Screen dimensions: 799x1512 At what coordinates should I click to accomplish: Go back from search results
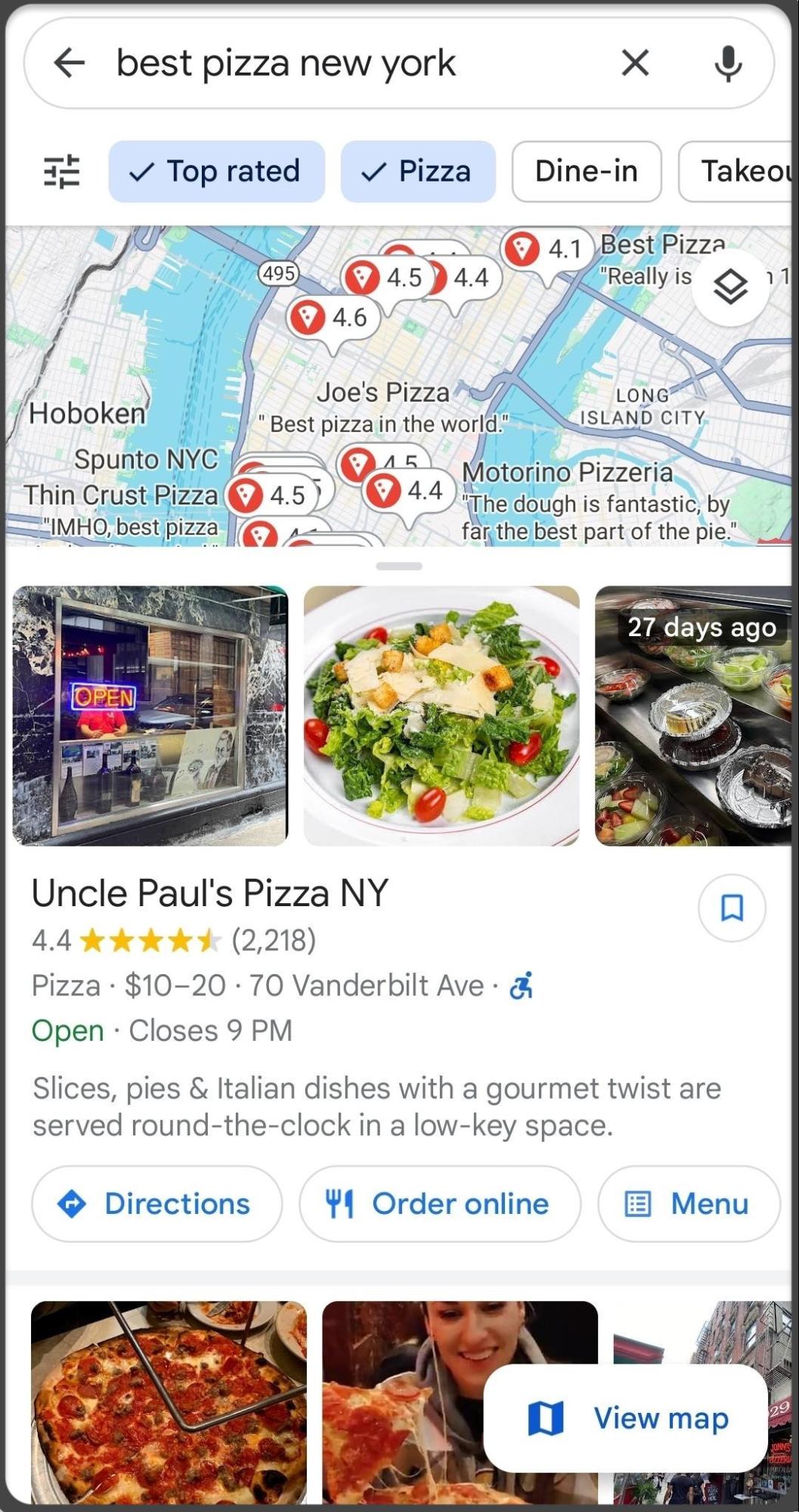tap(70, 63)
